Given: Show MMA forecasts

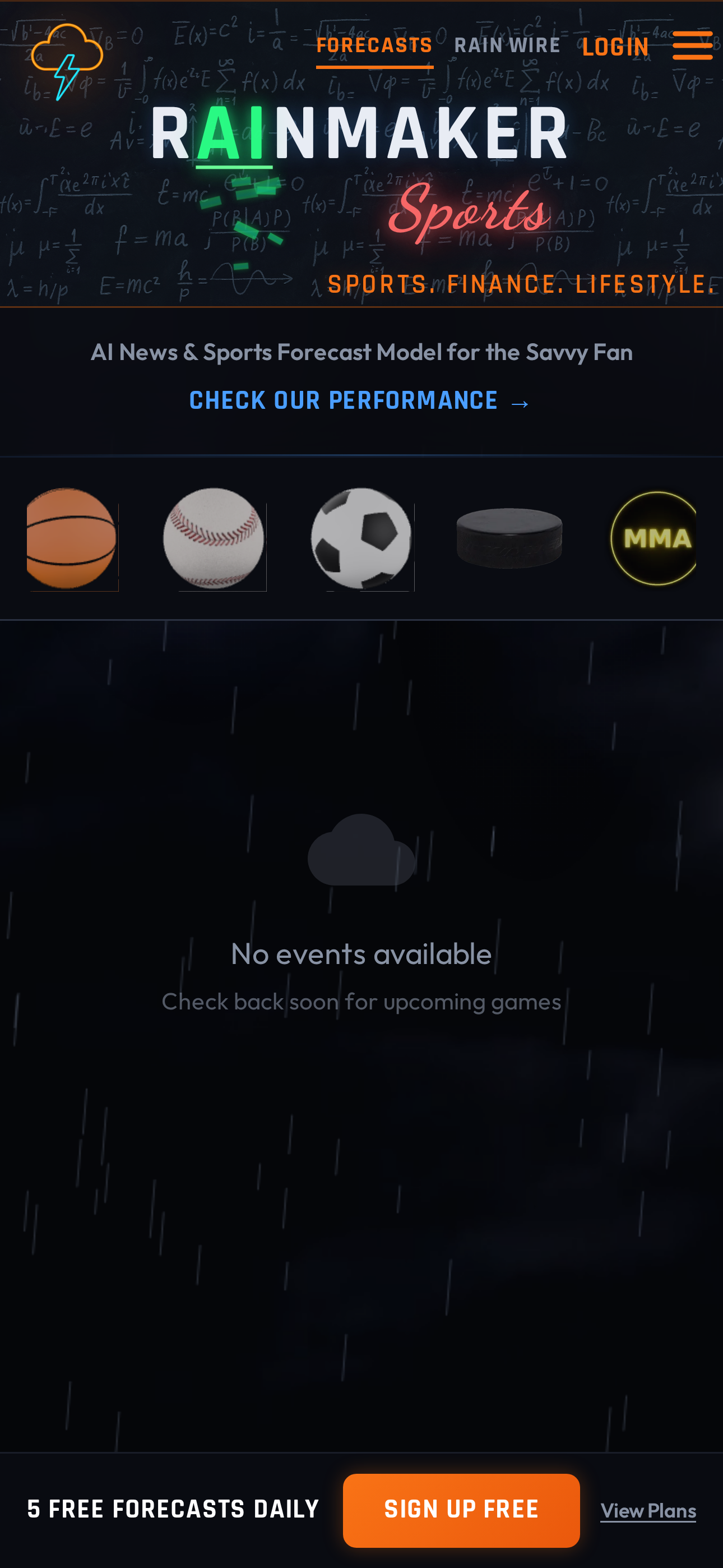Looking at the screenshot, I should coord(655,538).
